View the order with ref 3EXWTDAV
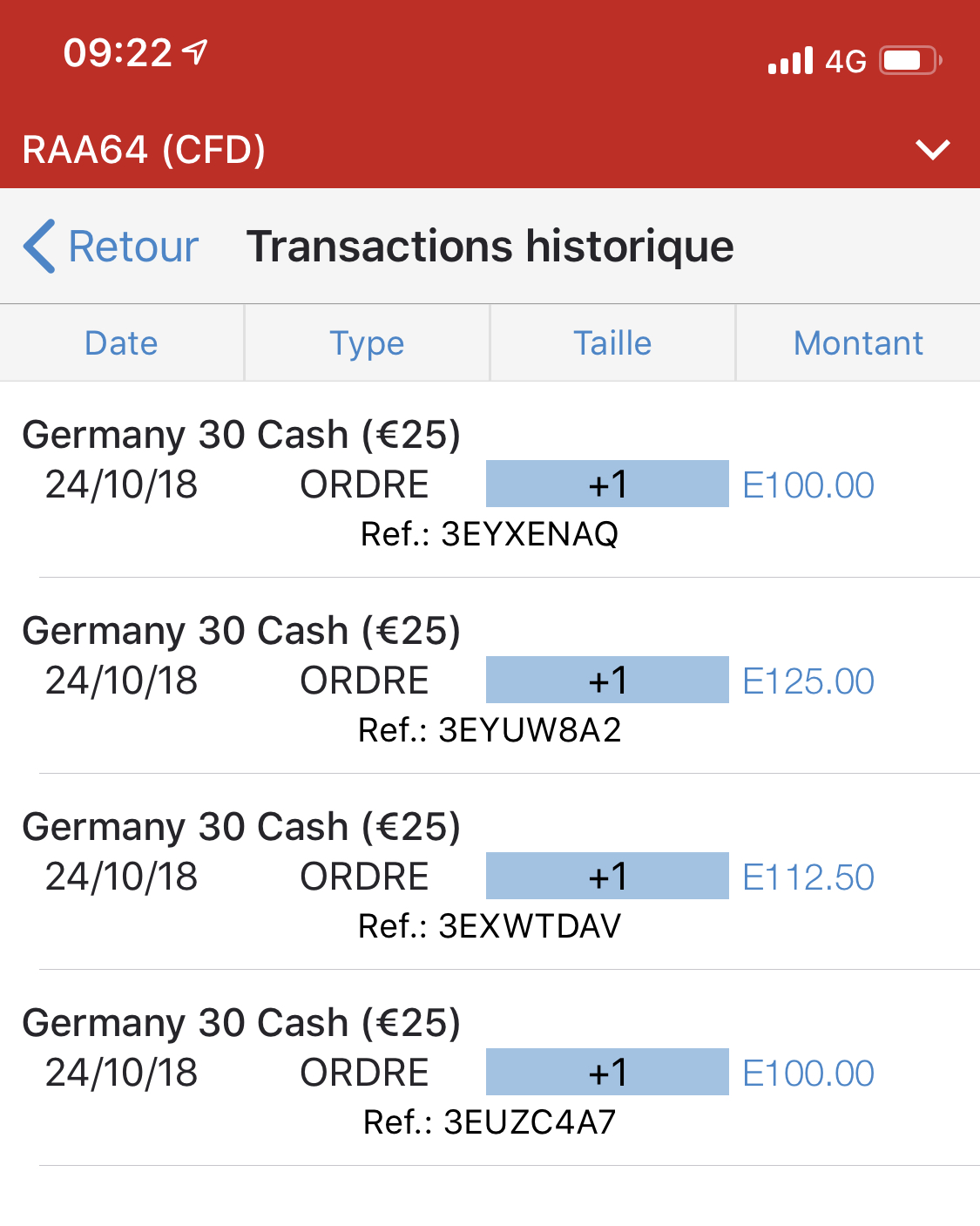 tap(490, 877)
